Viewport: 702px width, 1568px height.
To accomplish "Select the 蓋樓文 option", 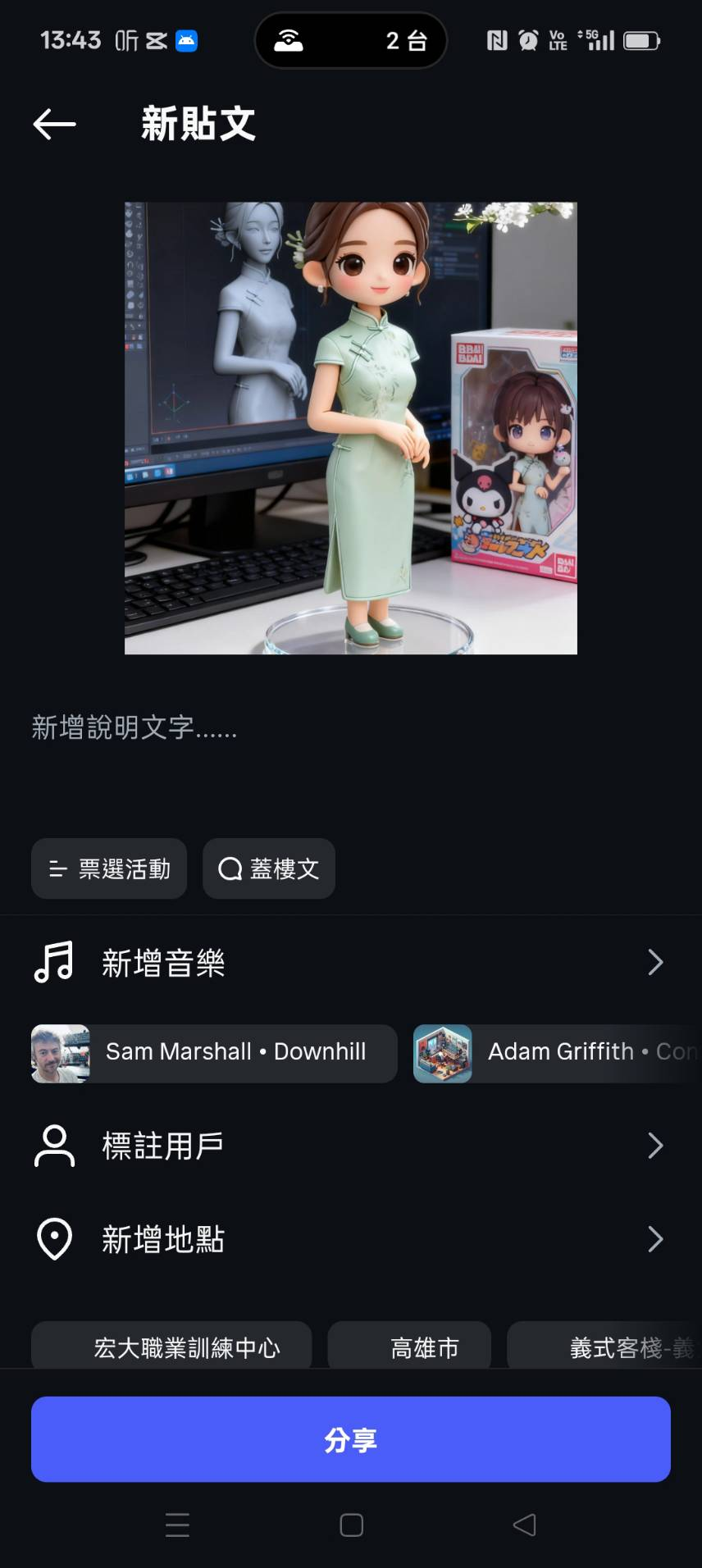I will (268, 868).
